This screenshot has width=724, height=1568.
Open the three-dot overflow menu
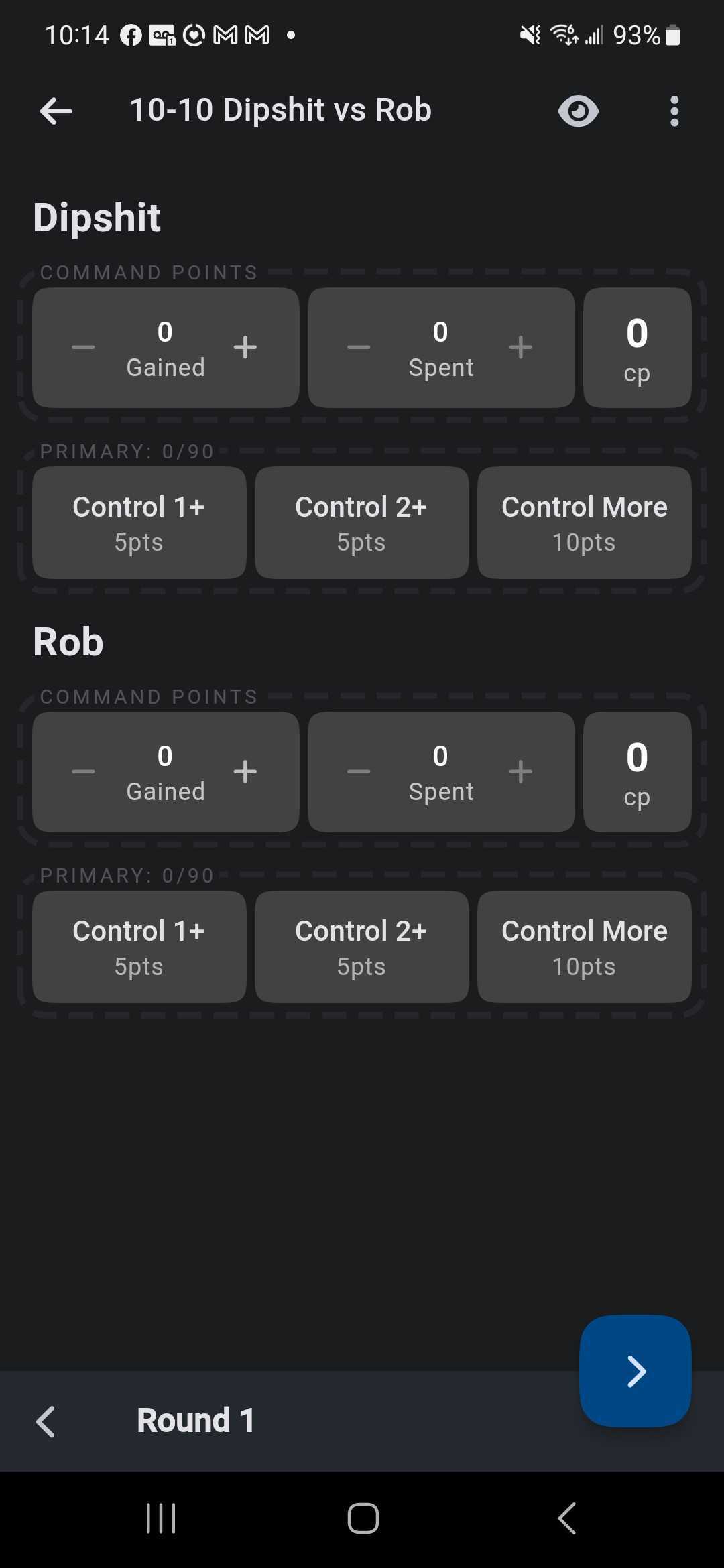coord(674,111)
